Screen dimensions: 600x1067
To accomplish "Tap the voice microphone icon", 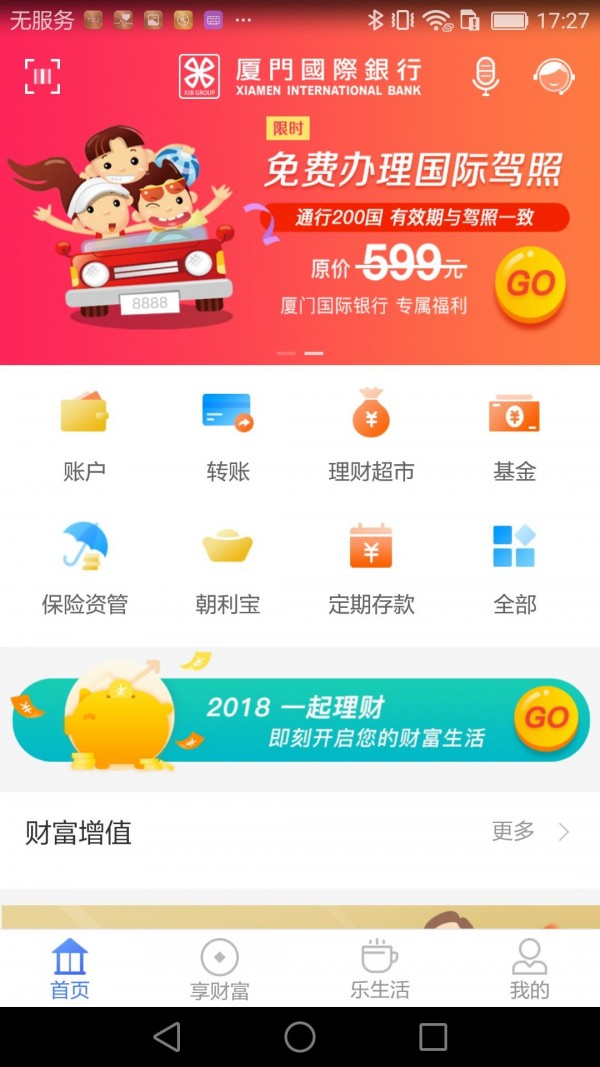I will (x=485, y=76).
